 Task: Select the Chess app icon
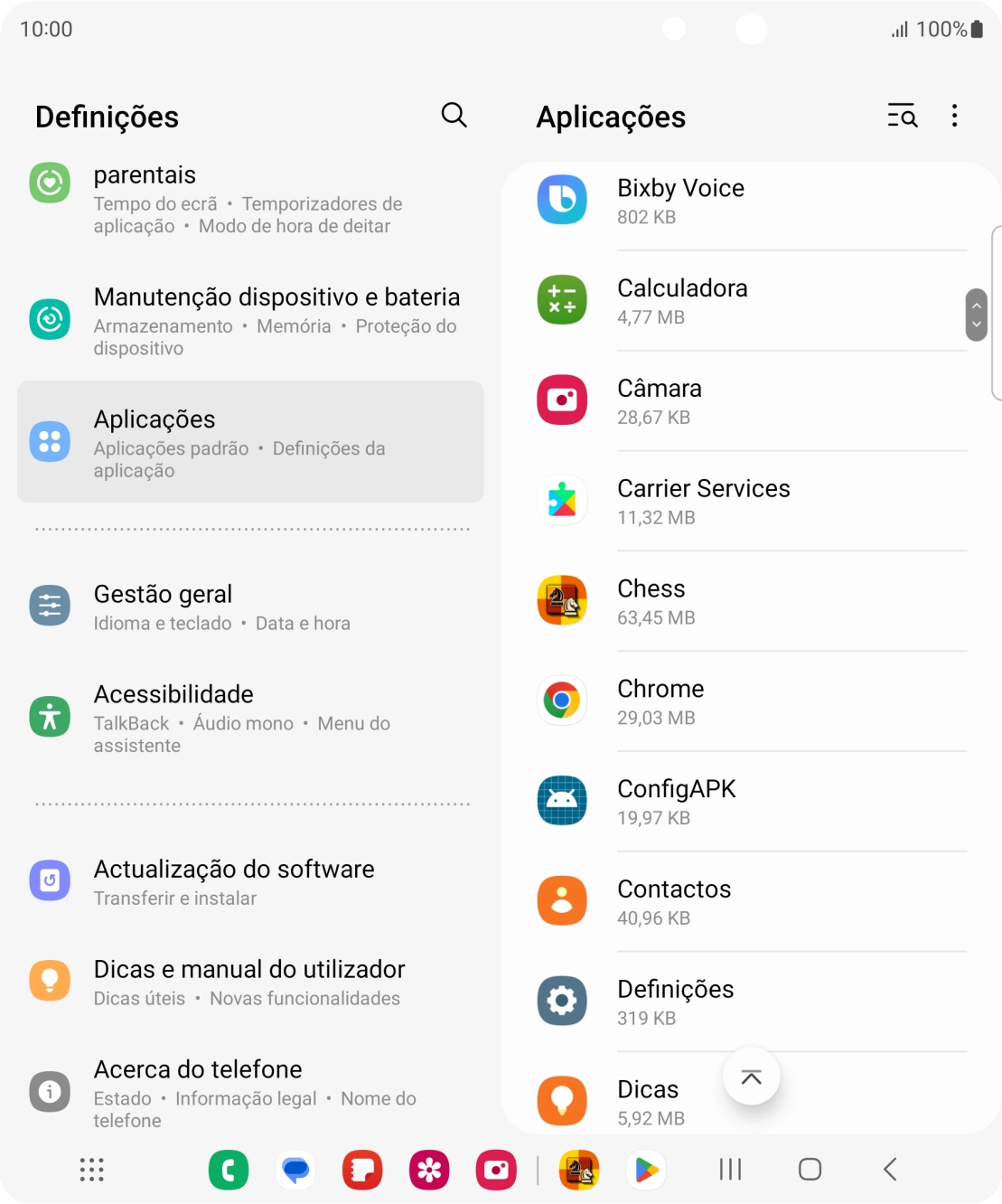pos(561,600)
